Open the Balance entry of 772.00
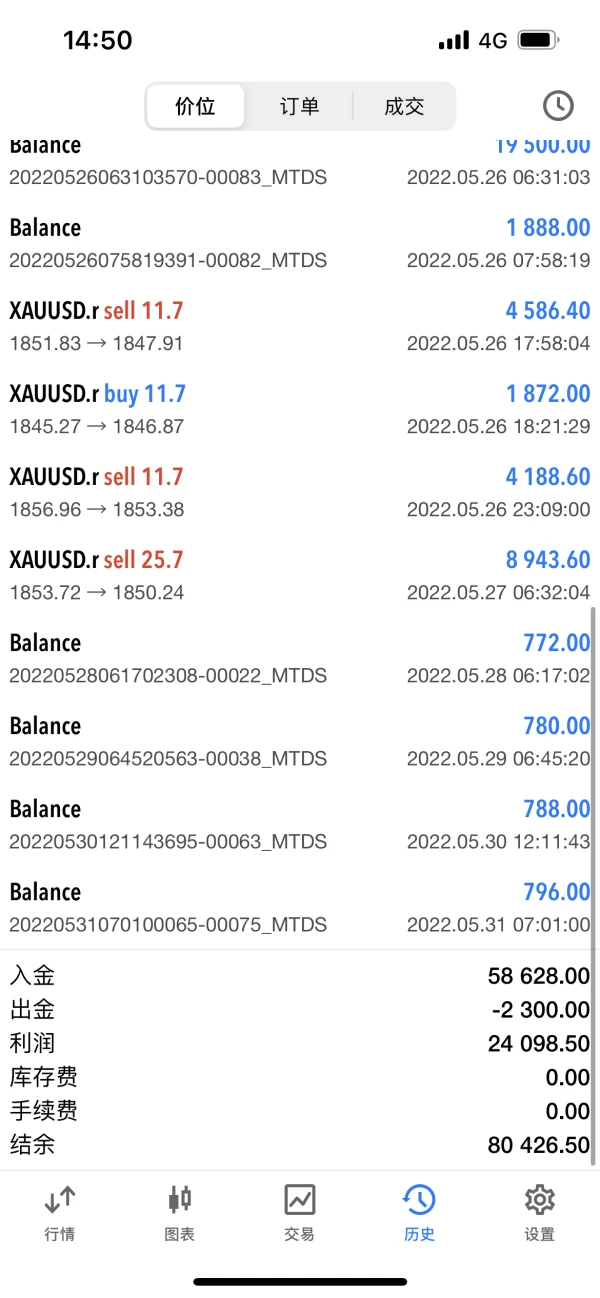 [300, 657]
